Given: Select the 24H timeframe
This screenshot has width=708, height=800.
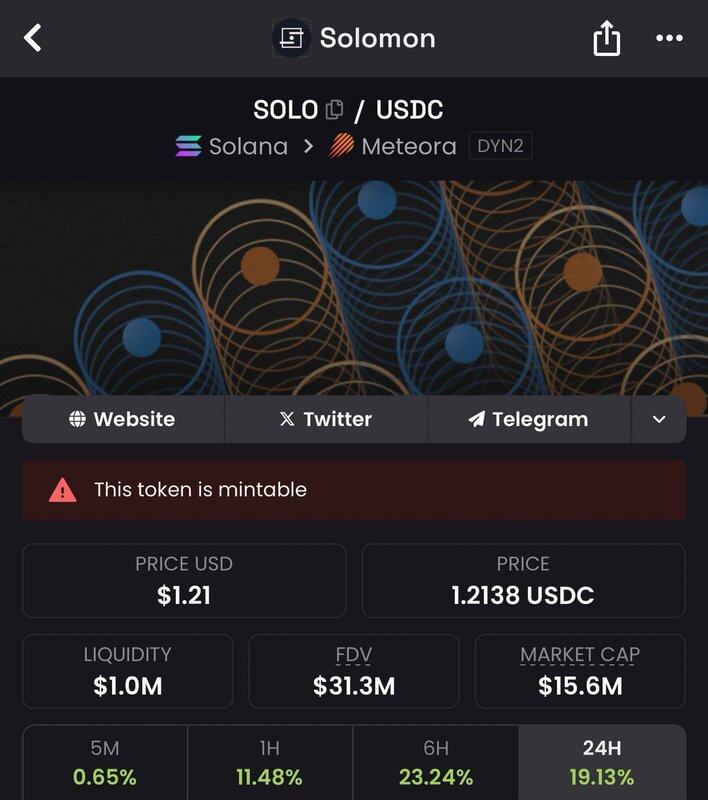Looking at the screenshot, I should coord(602,762).
